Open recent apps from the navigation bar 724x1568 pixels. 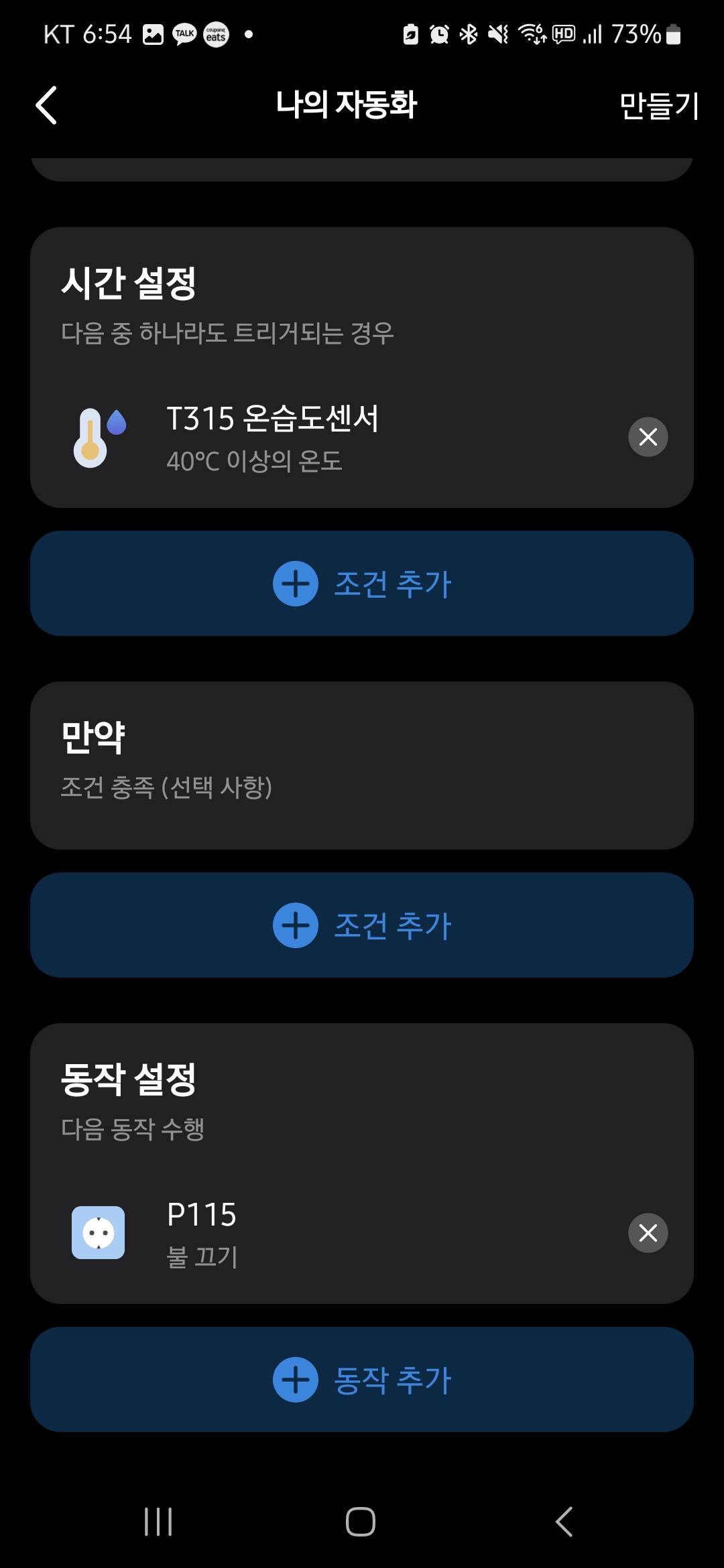158,1522
